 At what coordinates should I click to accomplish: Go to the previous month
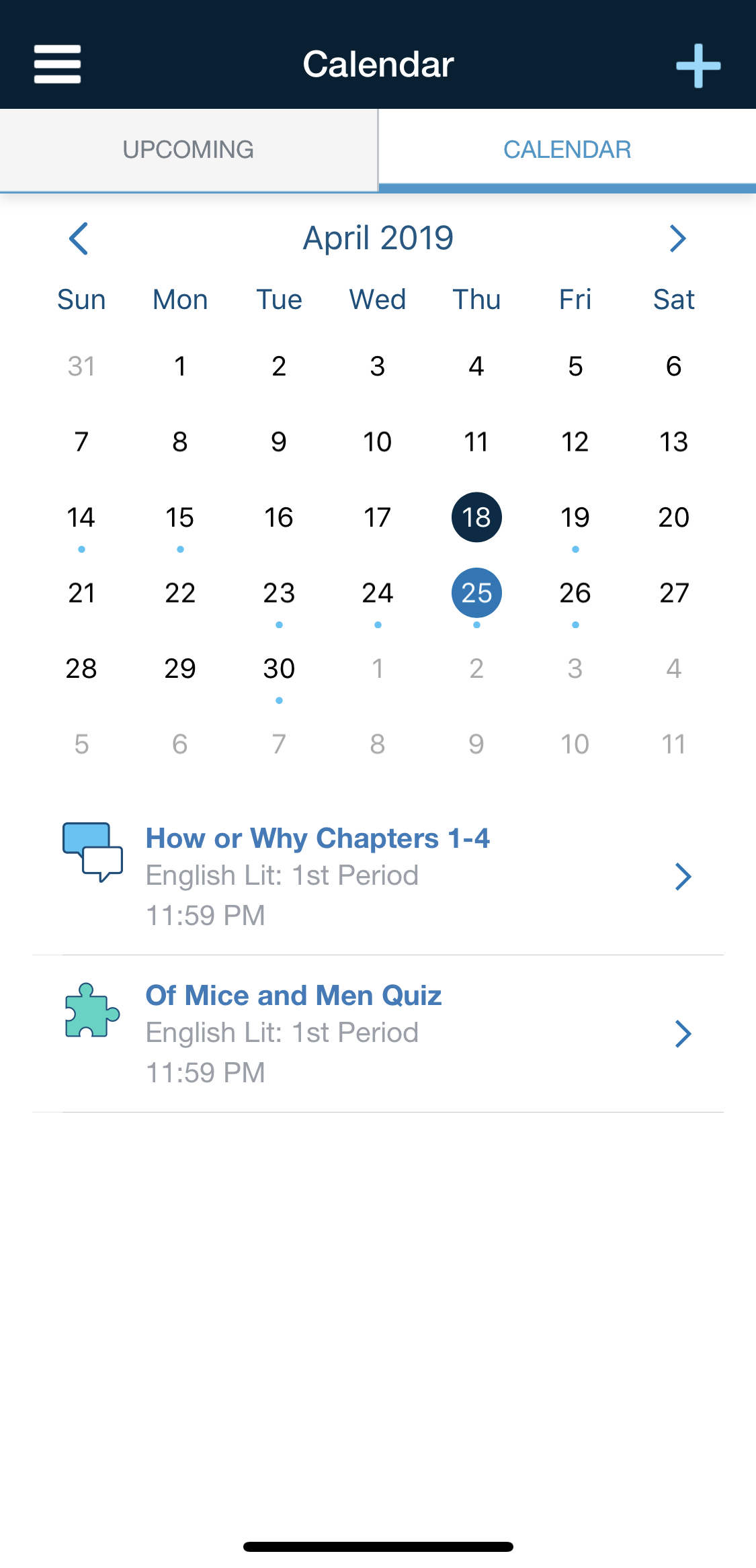tap(79, 238)
